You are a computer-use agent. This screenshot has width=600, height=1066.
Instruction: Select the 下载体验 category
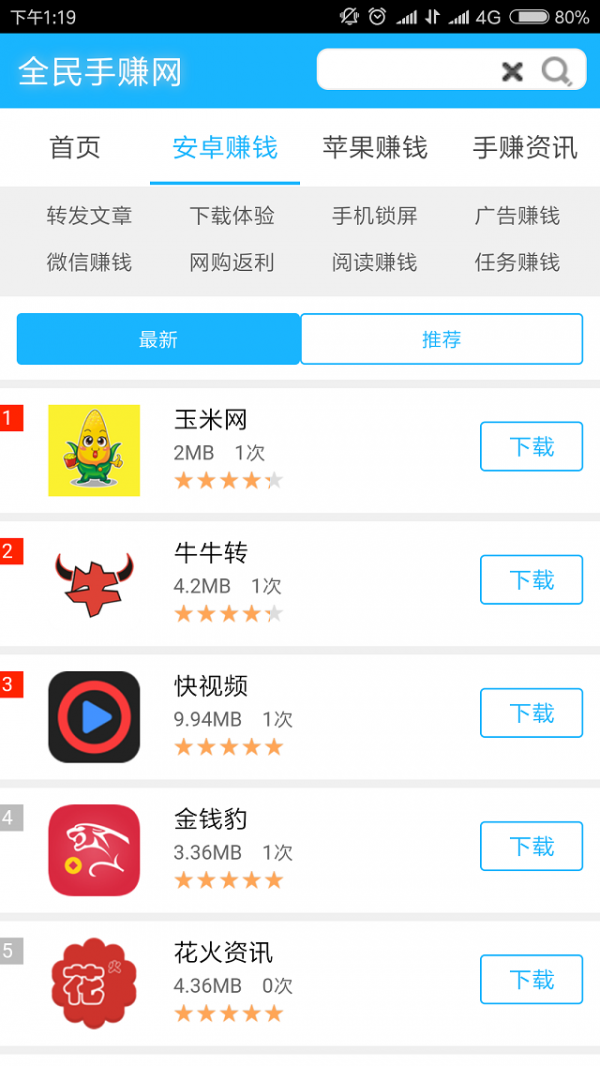click(232, 216)
